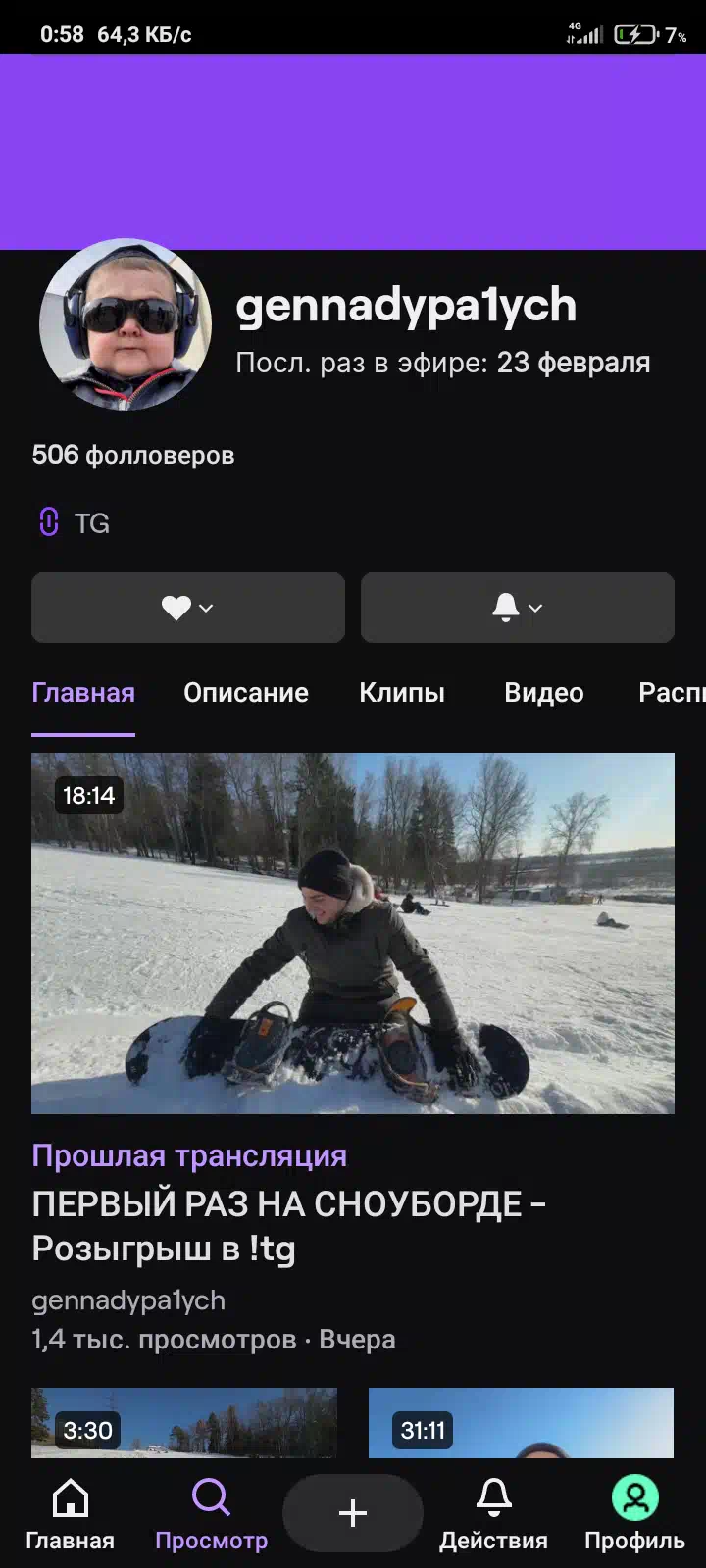
Task: Open the snowboard past broadcast video
Action: (x=353, y=933)
